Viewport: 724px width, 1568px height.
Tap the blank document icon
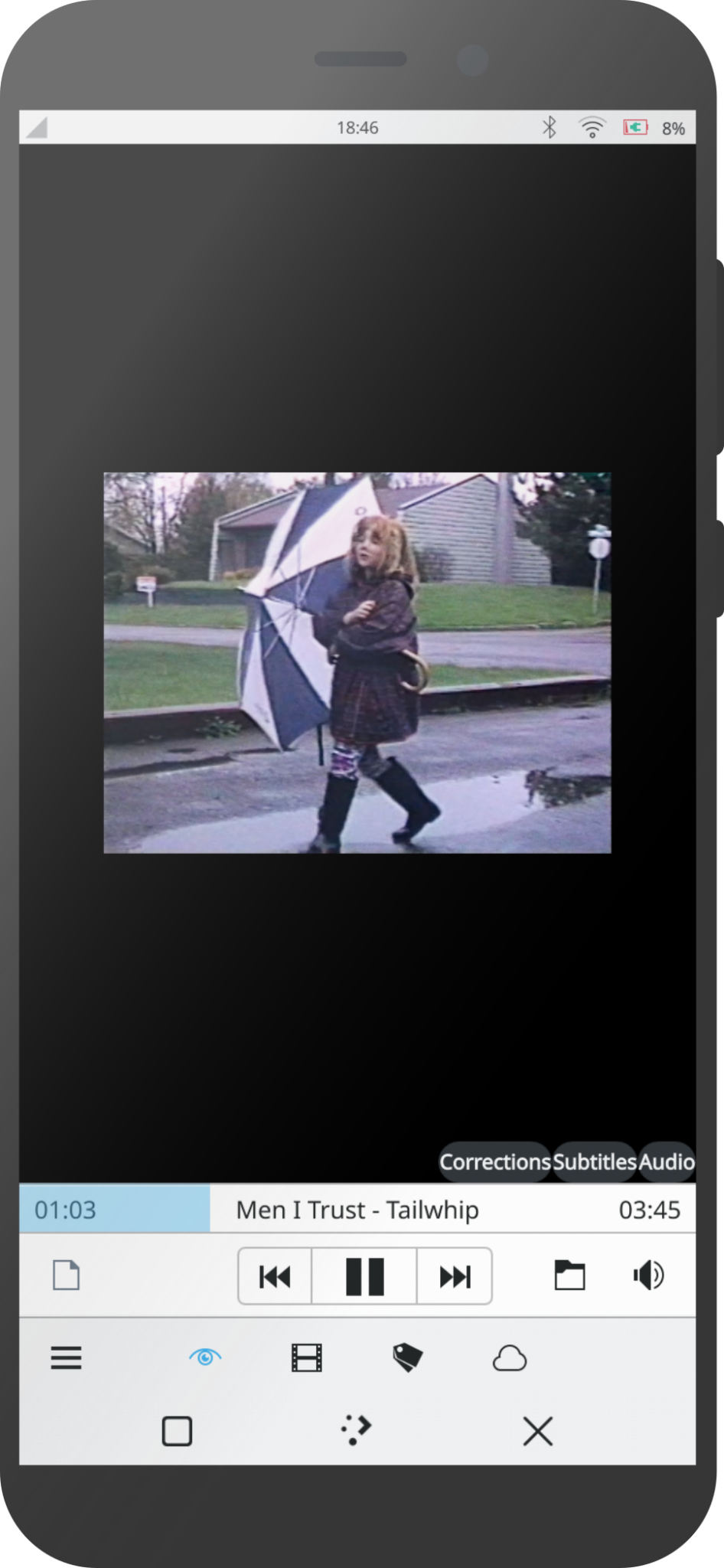(x=66, y=1276)
